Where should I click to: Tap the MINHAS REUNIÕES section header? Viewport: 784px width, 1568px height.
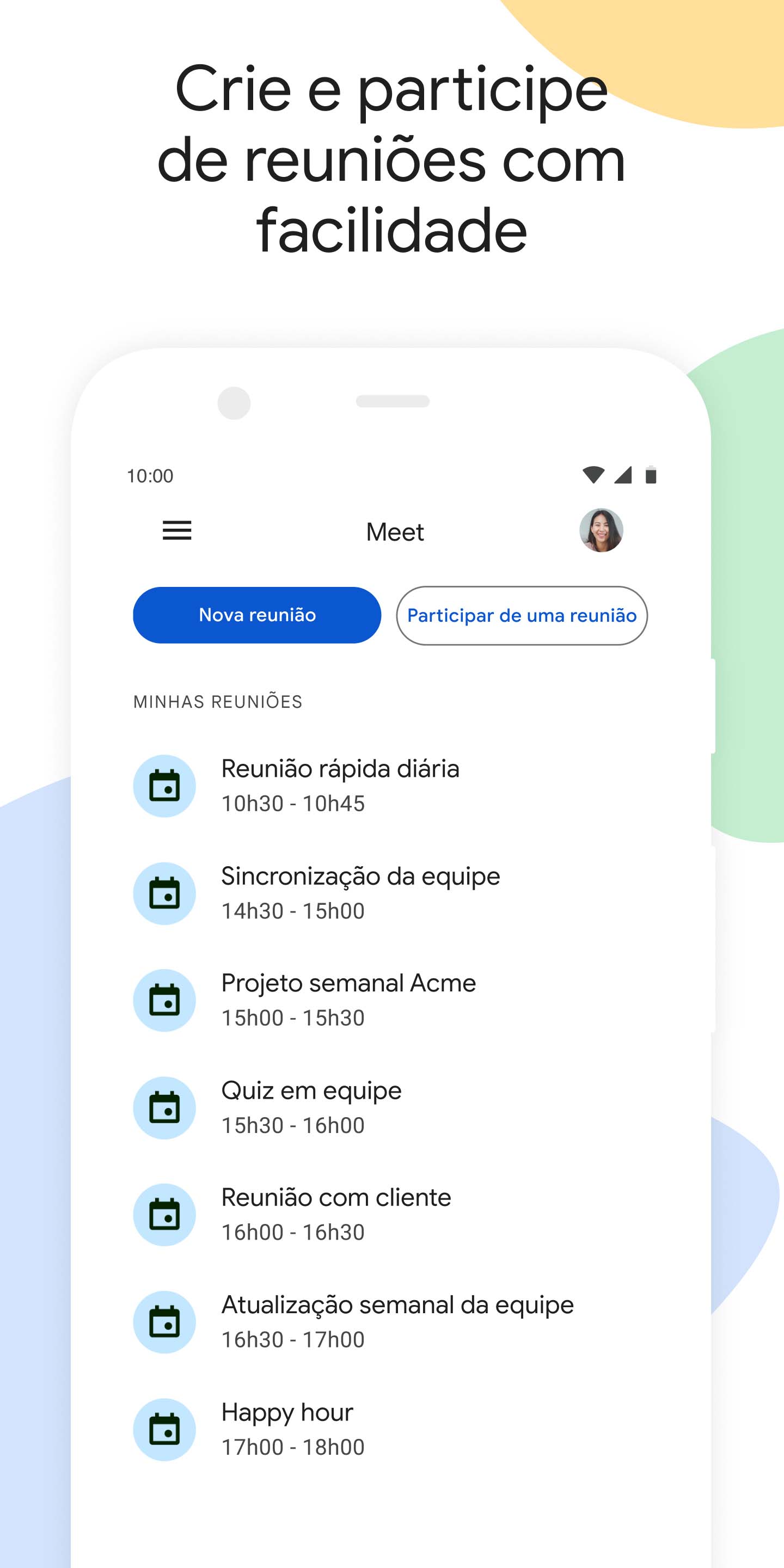[x=217, y=701]
